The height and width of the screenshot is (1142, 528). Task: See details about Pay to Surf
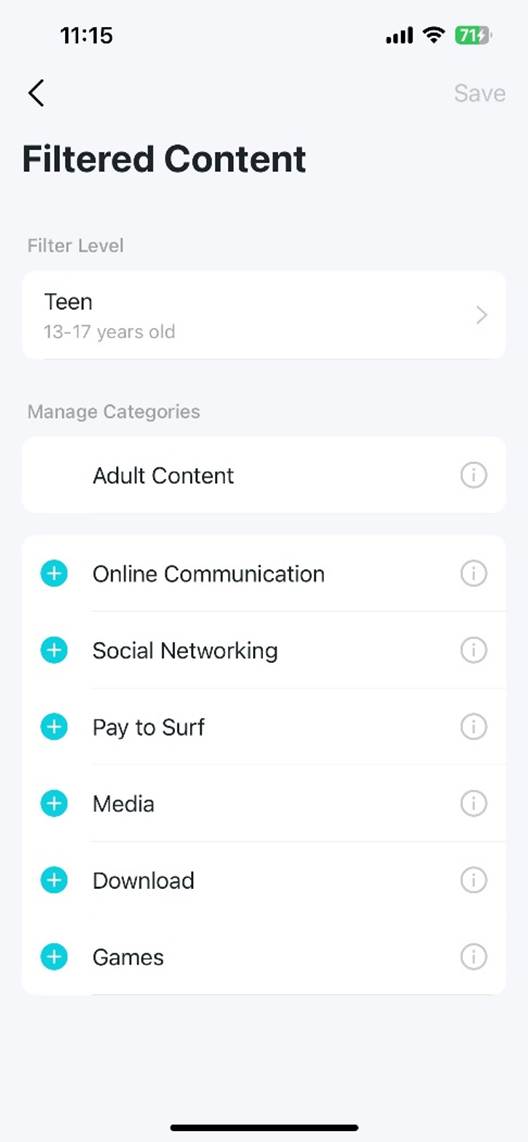tap(473, 727)
